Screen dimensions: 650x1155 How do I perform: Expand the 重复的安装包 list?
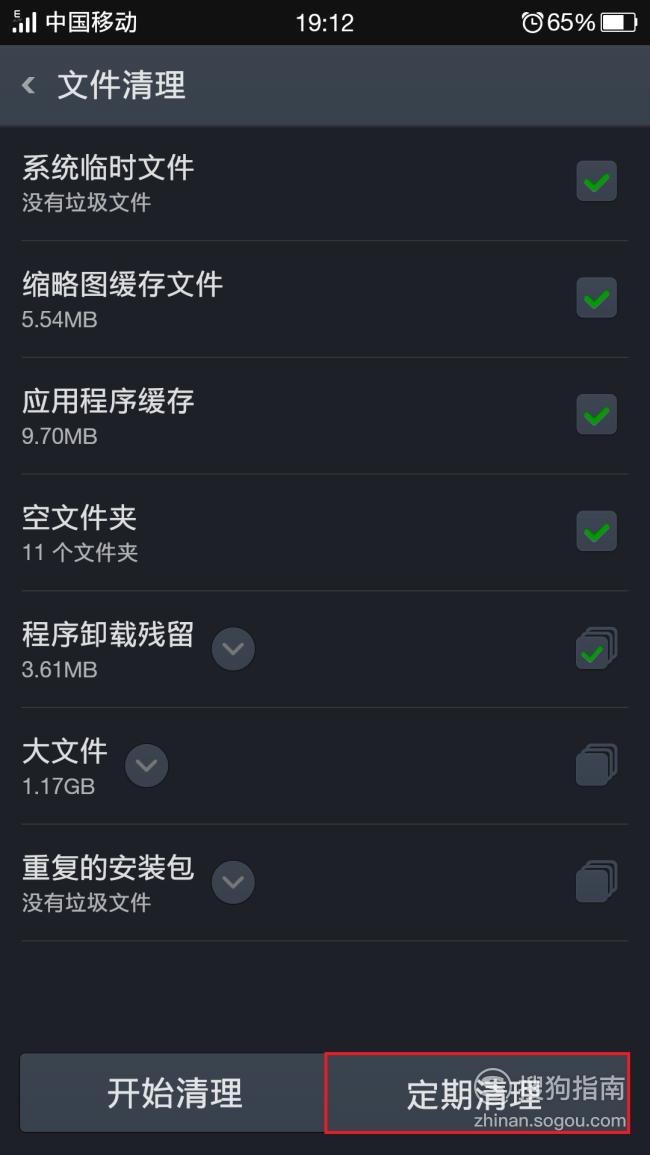233,882
